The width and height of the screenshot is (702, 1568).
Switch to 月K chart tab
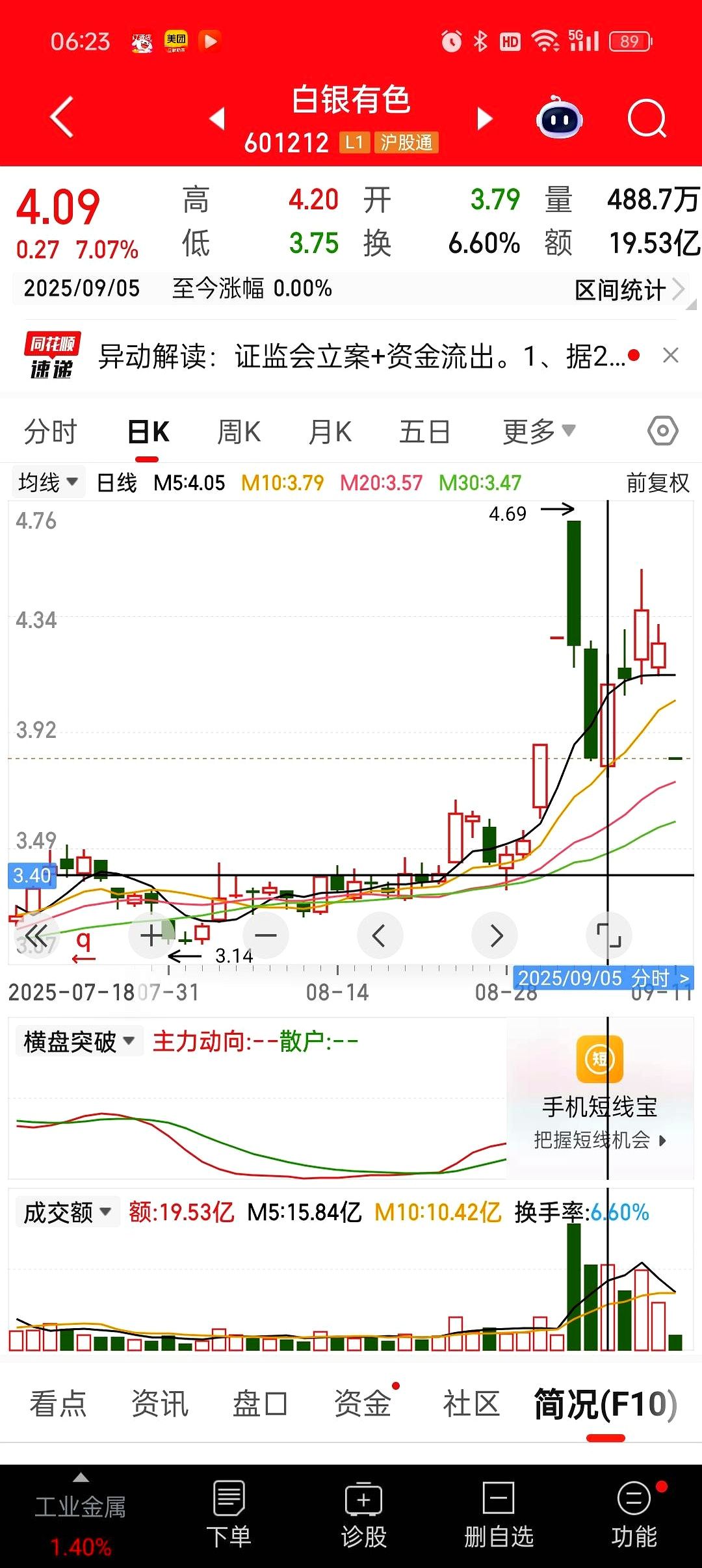(x=330, y=432)
